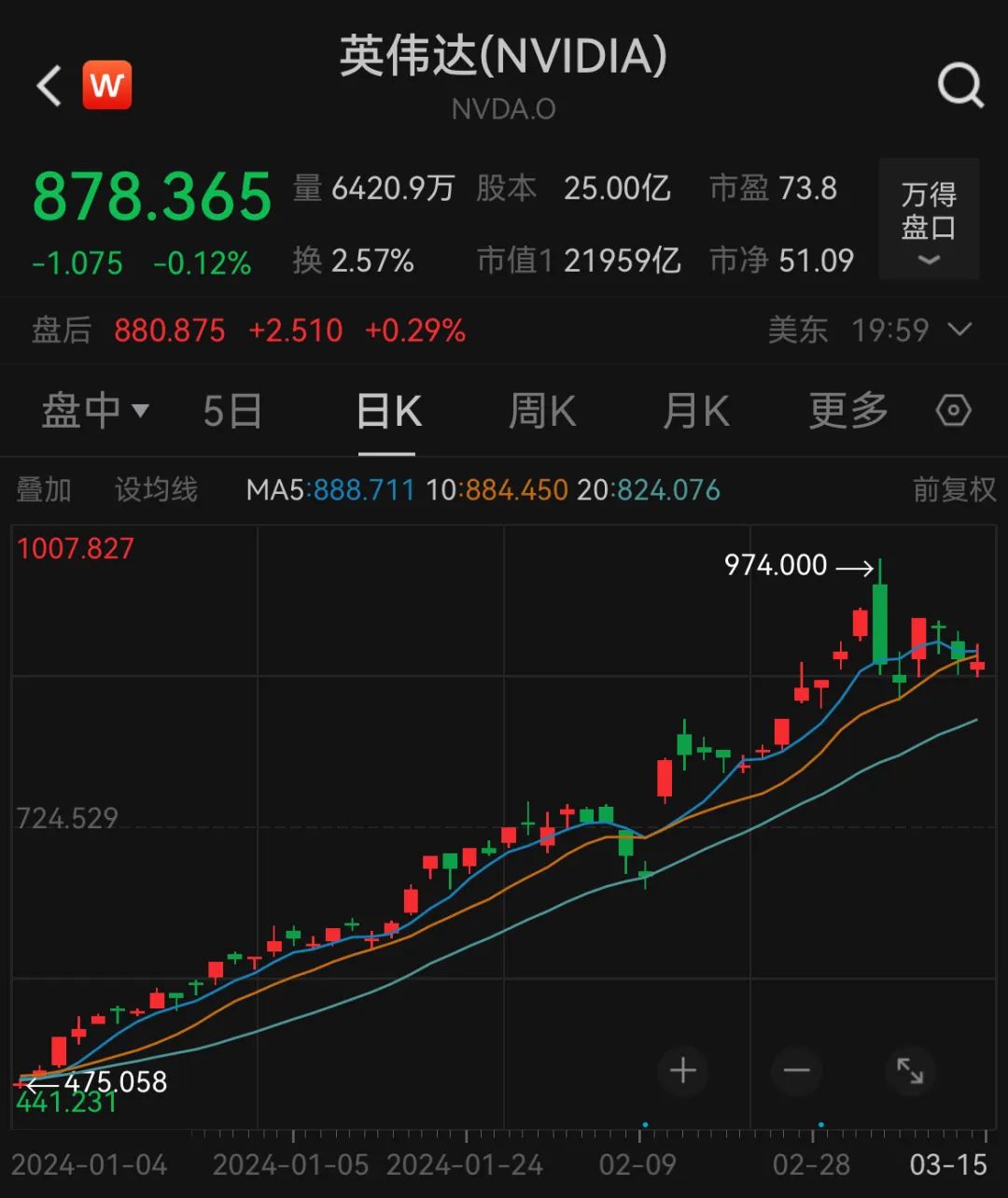Expand the 万得盘口 panel

(929, 220)
